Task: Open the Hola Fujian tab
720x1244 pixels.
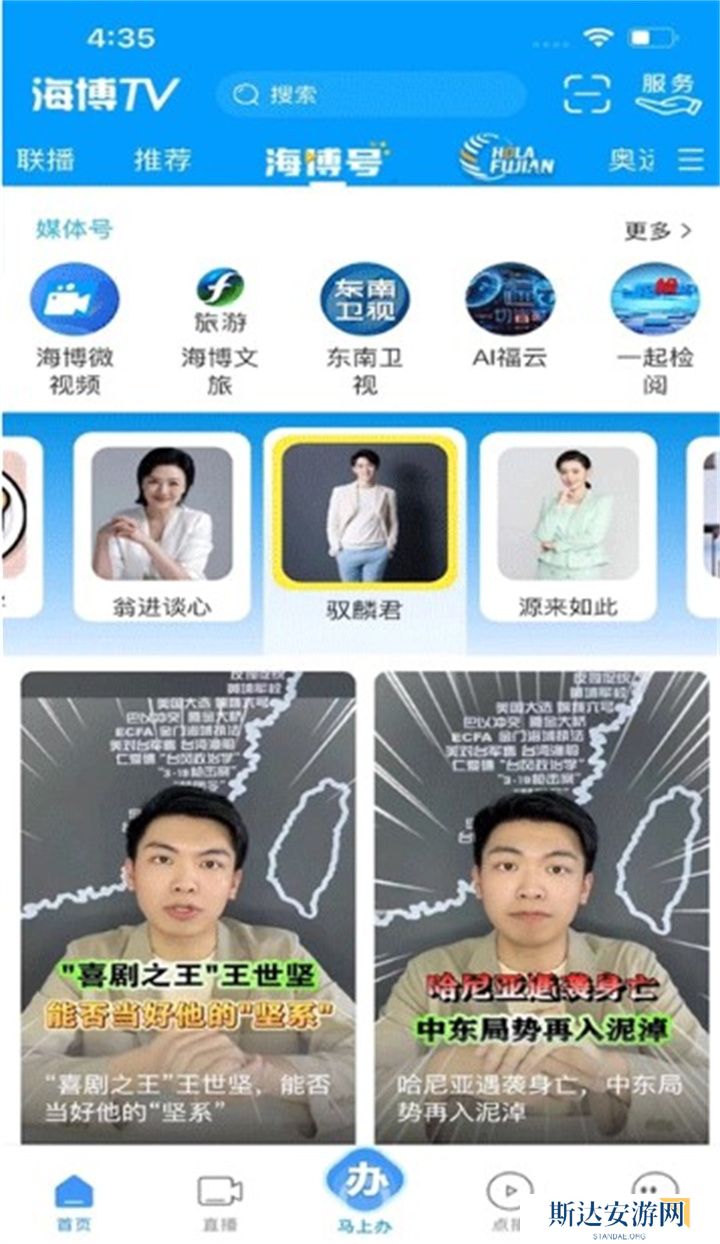Action: (x=507, y=160)
